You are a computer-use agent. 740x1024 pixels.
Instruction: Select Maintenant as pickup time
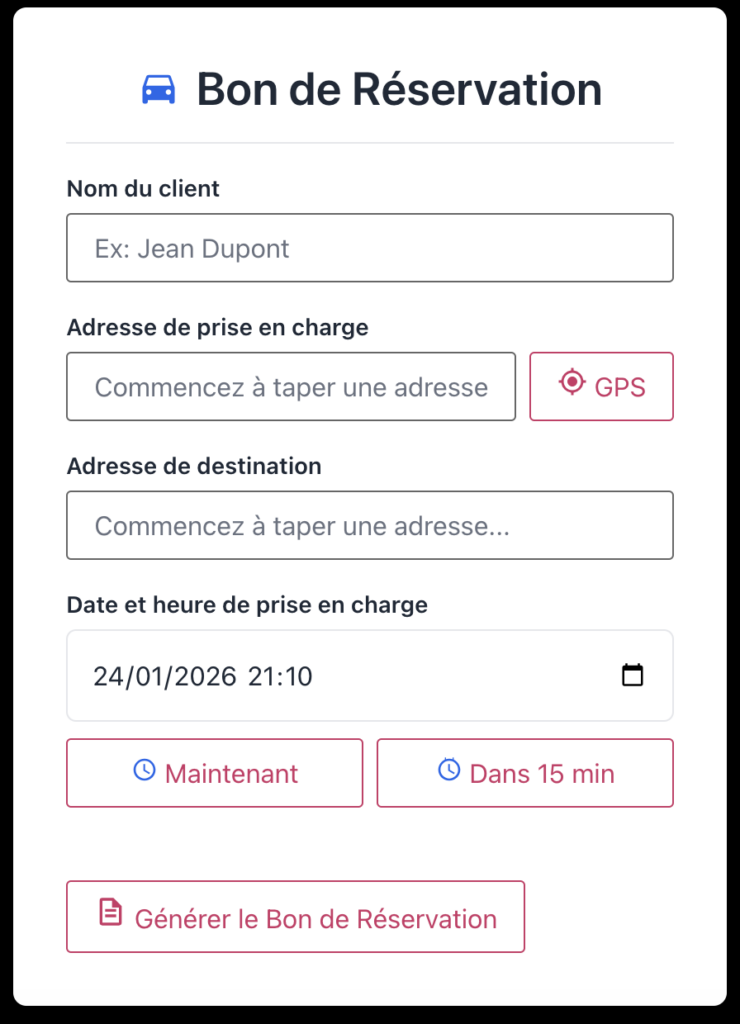(214, 772)
